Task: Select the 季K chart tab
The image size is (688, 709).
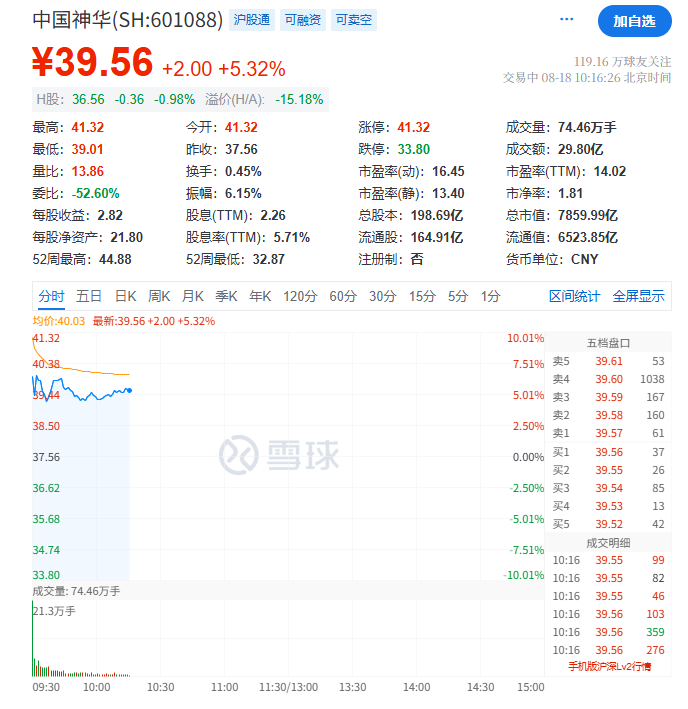Action: (227, 296)
